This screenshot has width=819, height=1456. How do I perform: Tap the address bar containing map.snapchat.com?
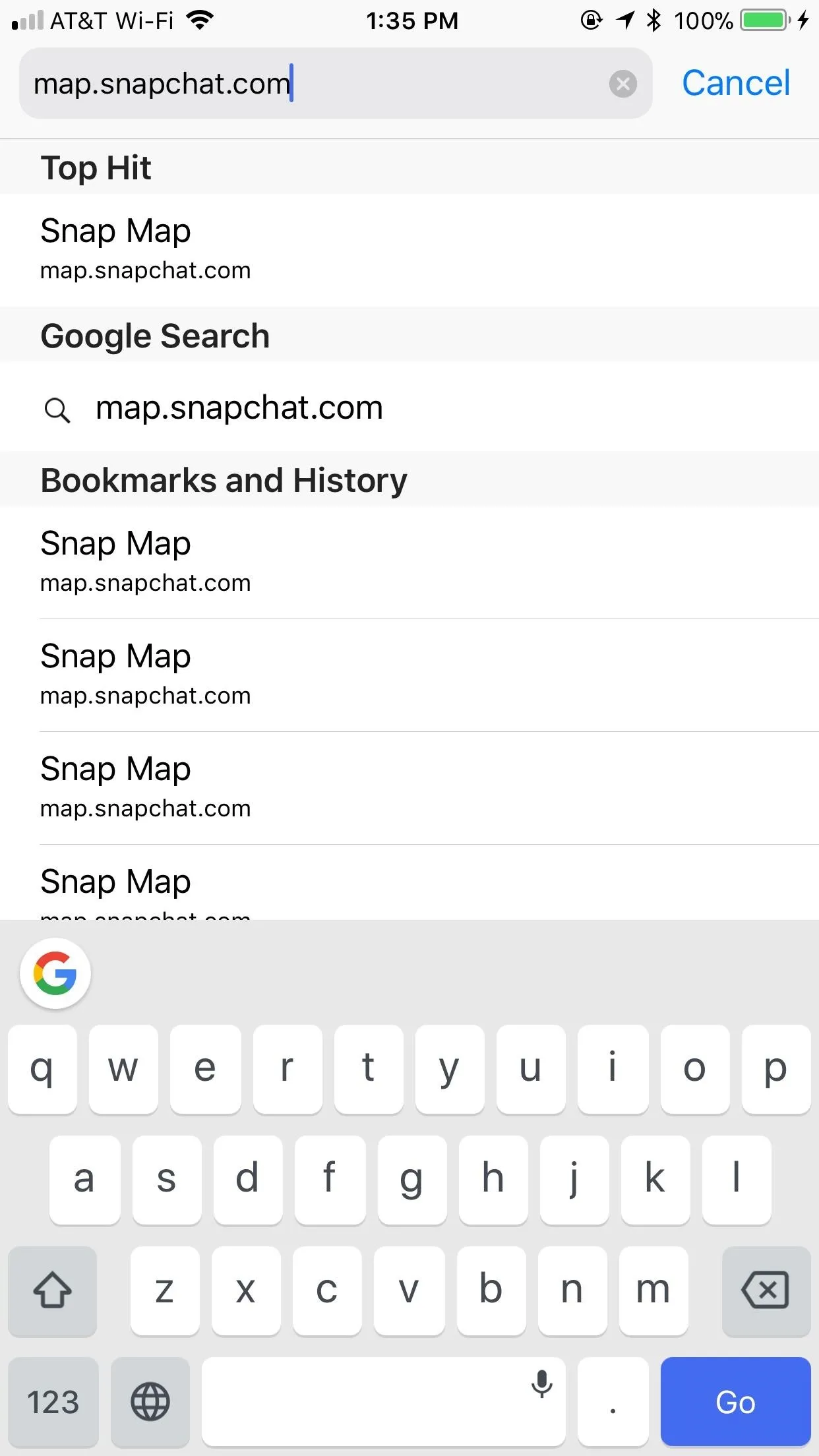(x=336, y=84)
